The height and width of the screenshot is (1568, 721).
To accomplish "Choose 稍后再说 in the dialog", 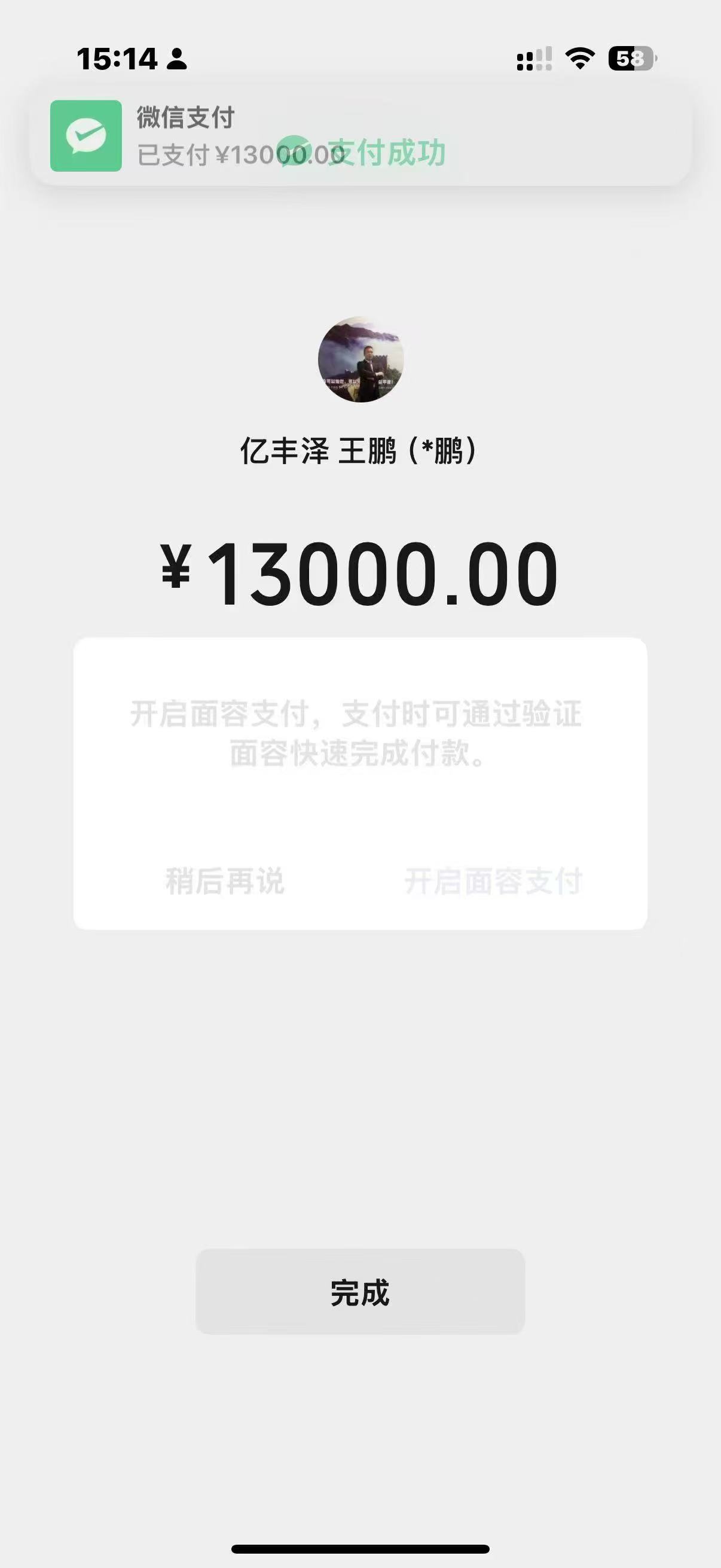I will click(x=225, y=881).
